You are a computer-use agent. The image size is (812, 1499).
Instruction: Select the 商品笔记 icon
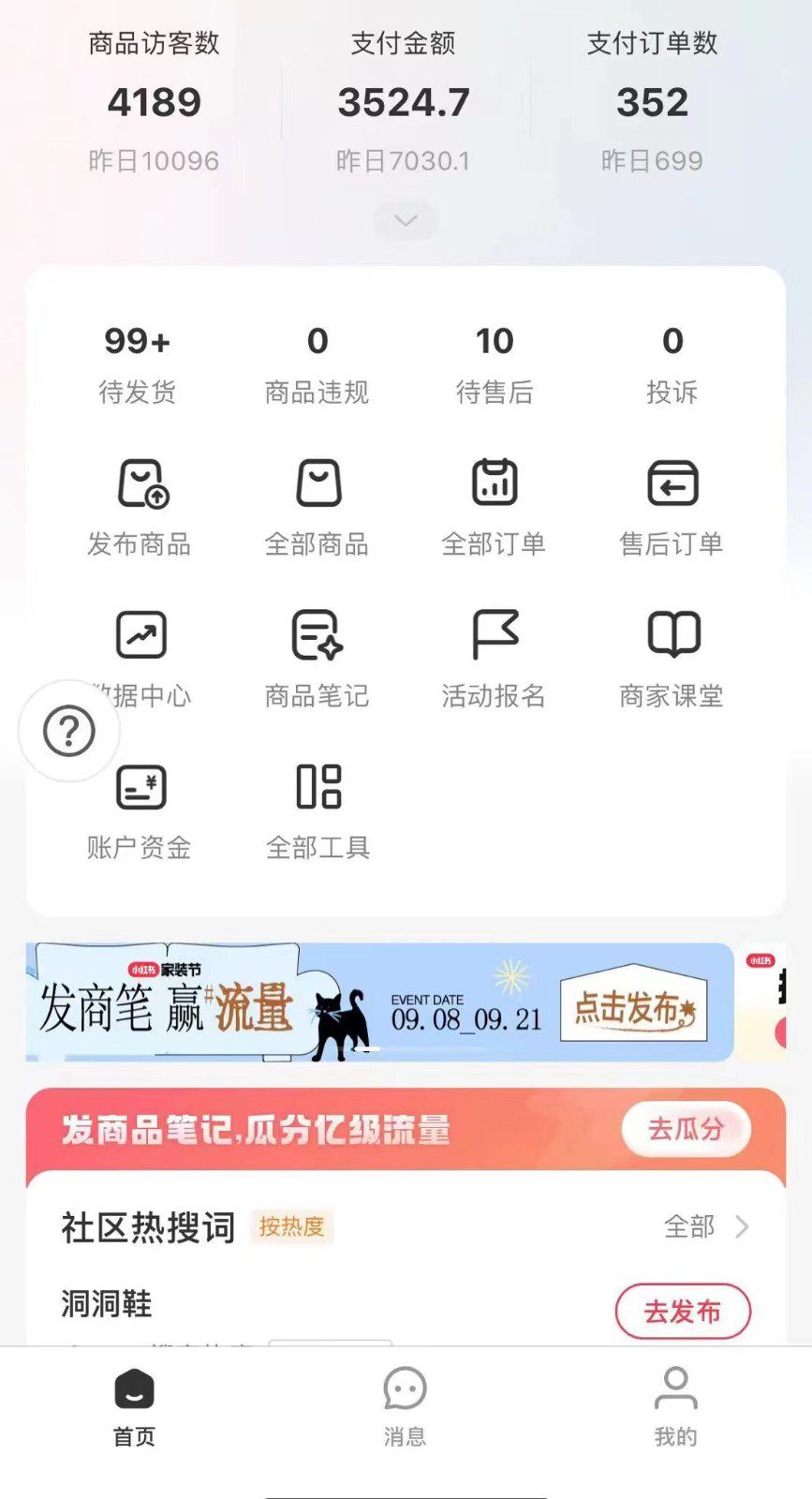coord(318,656)
